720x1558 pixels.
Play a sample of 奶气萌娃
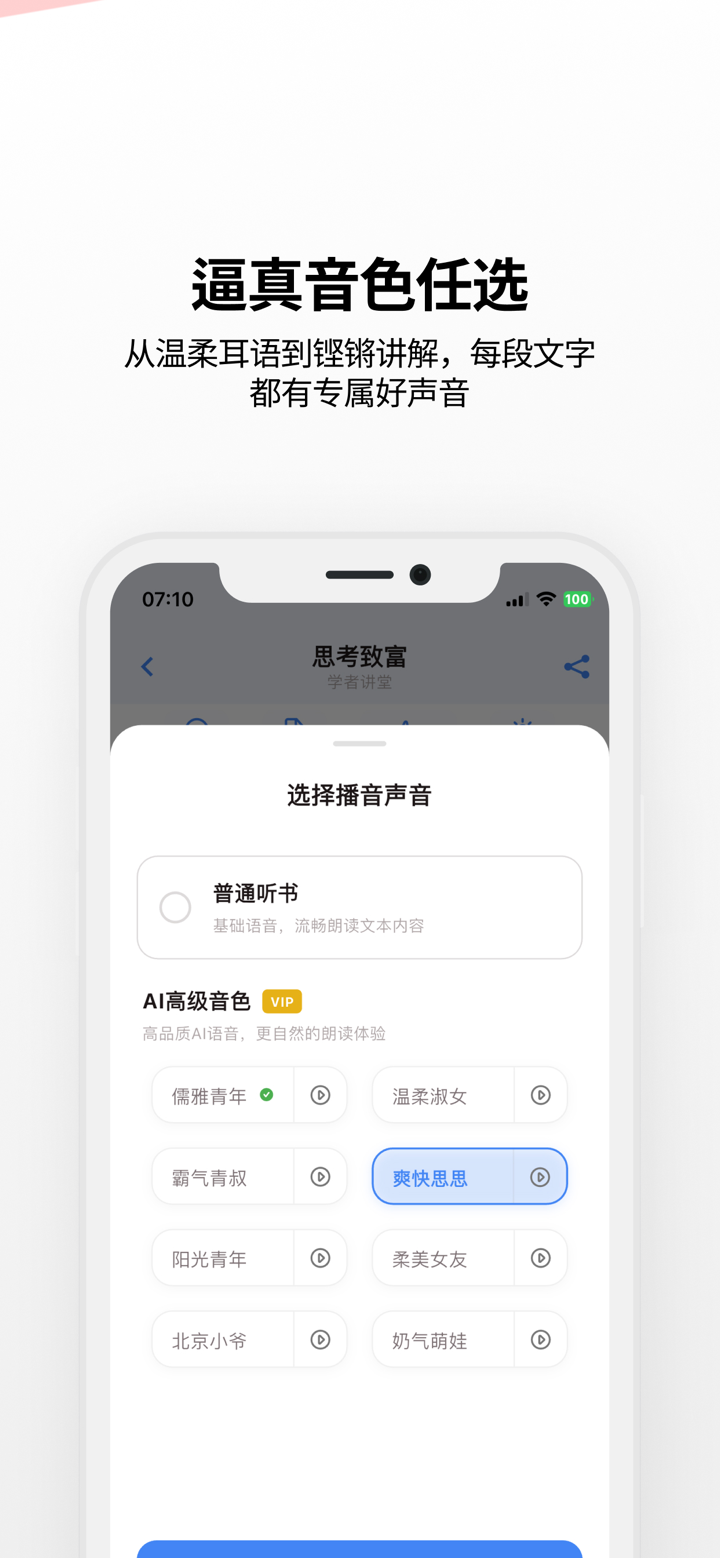(540, 1339)
